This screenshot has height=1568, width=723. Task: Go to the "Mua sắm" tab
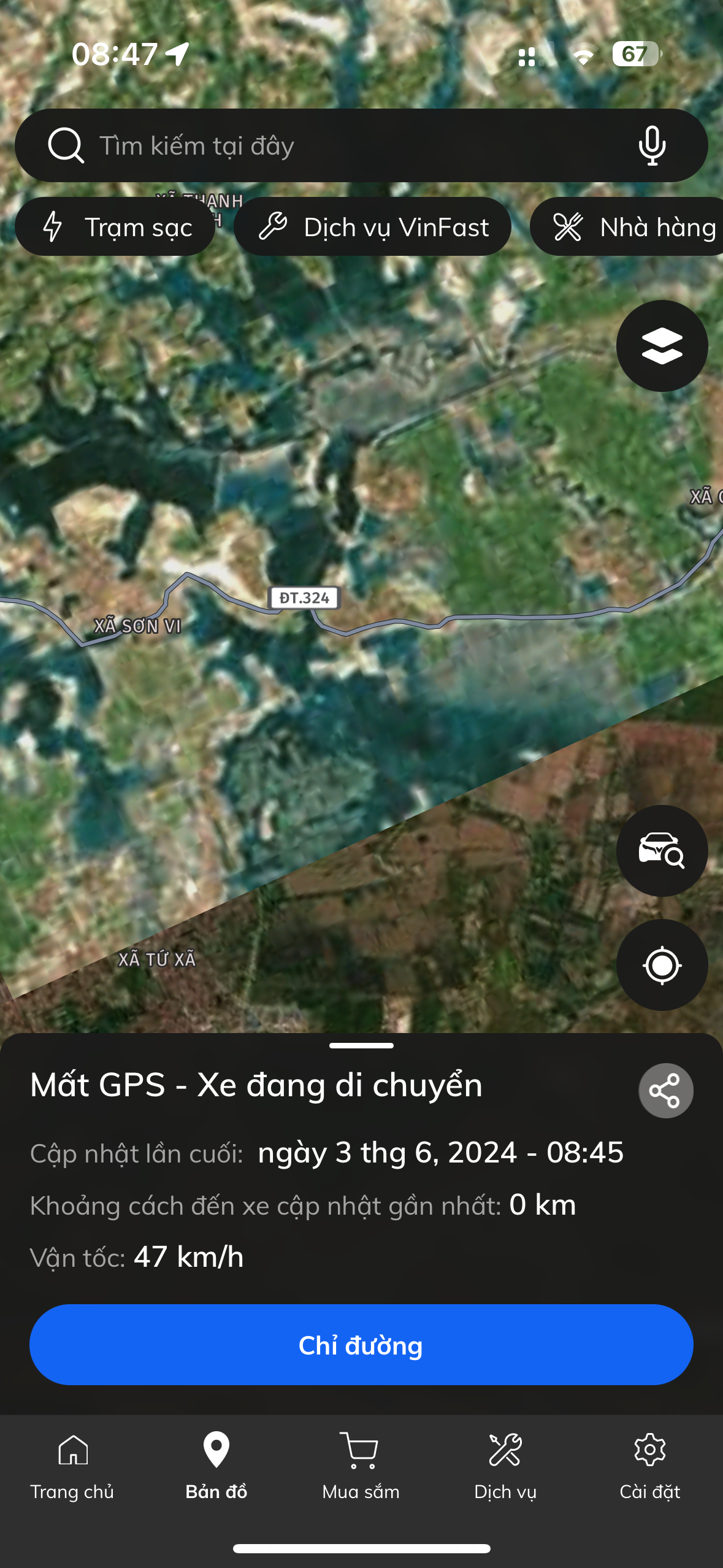(361, 1466)
